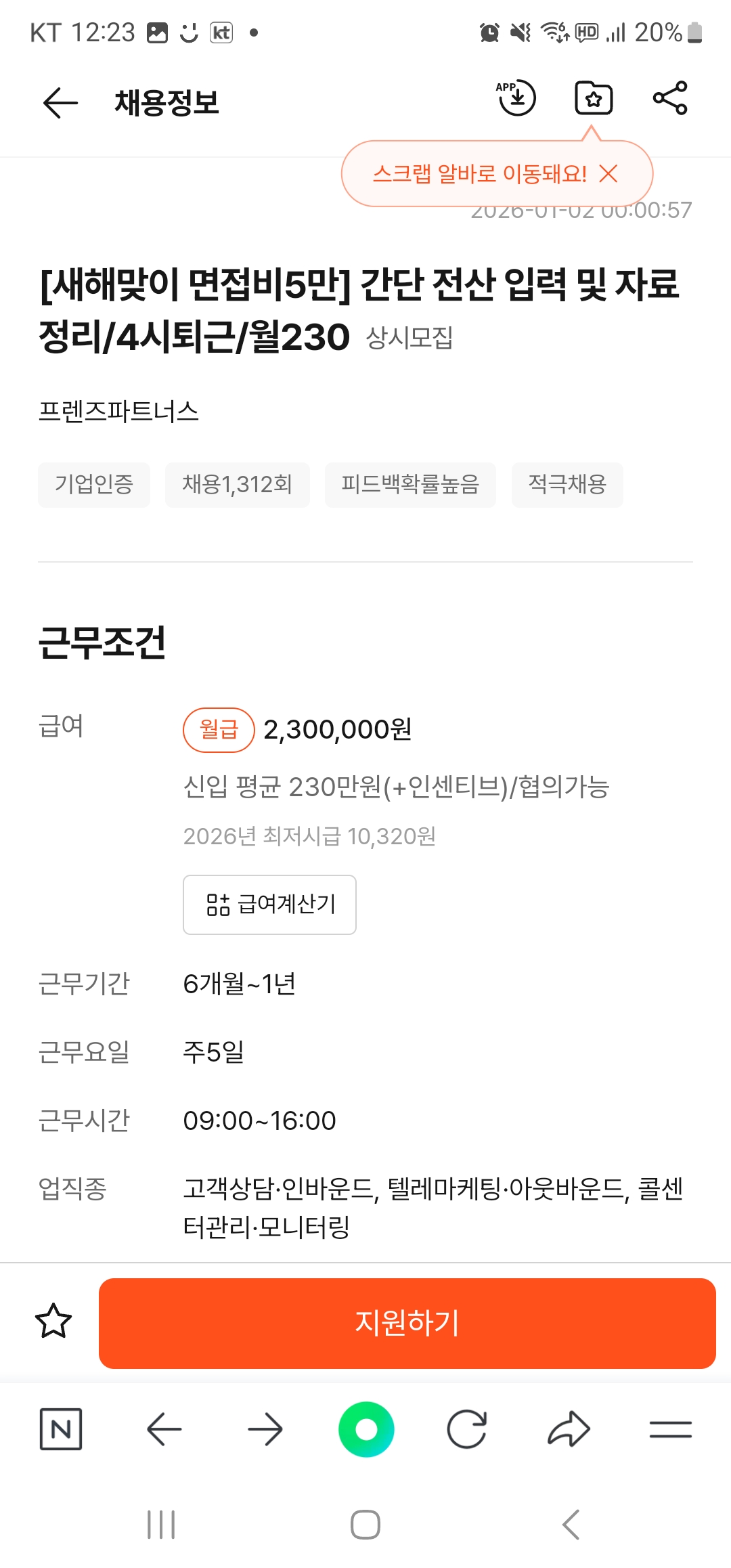
Task: Tap the company name 프렌즈파트너스
Action: (x=119, y=410)
